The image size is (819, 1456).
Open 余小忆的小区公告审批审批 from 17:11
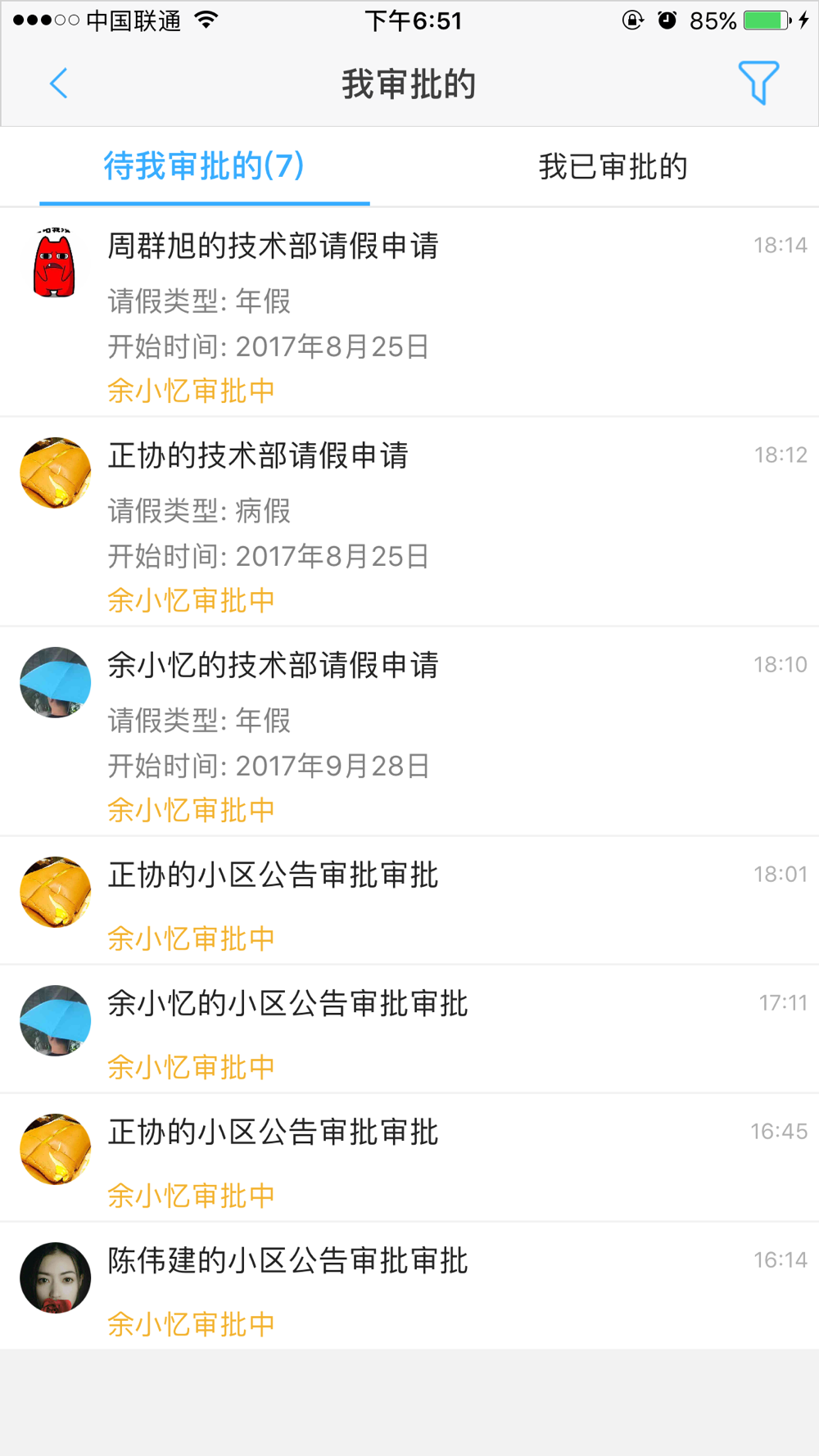[409, 1029]
